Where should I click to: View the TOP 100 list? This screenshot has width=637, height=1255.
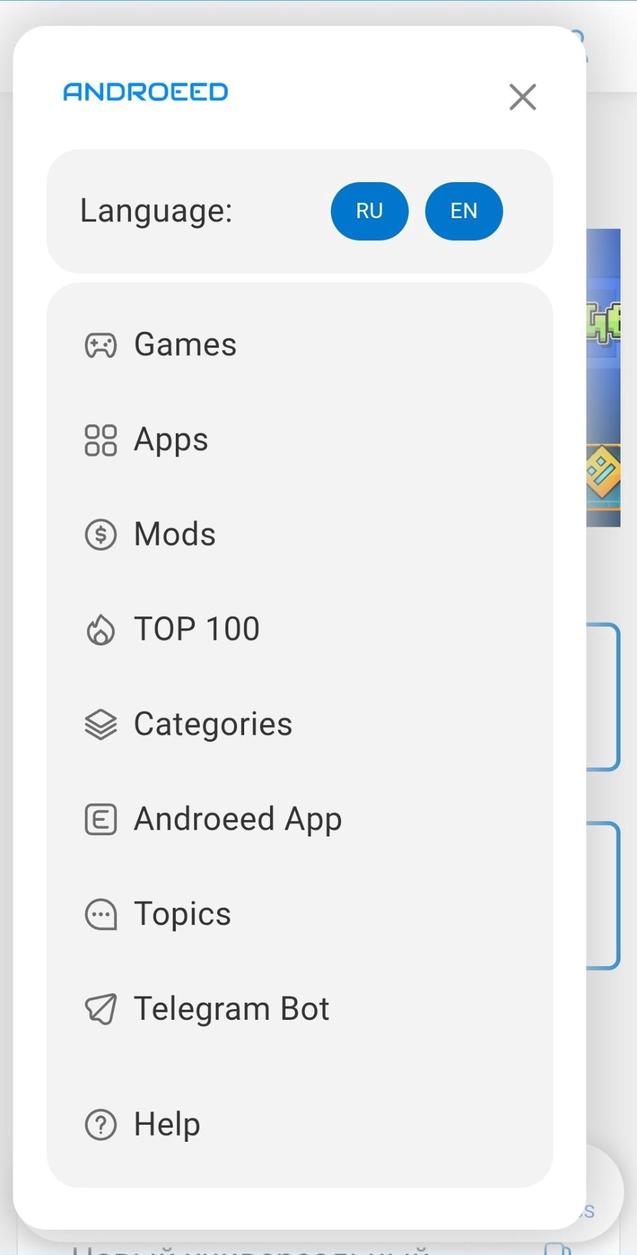(x=196, y=629)
